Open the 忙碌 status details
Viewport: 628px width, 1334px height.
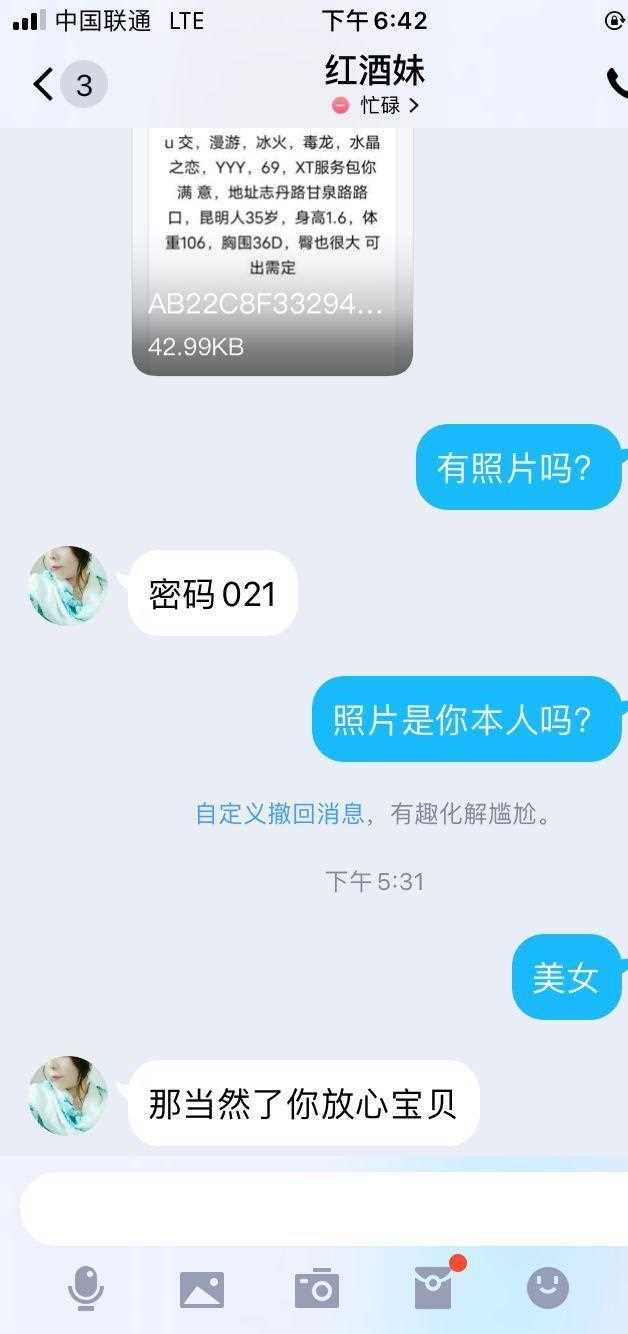click(376, 105)
